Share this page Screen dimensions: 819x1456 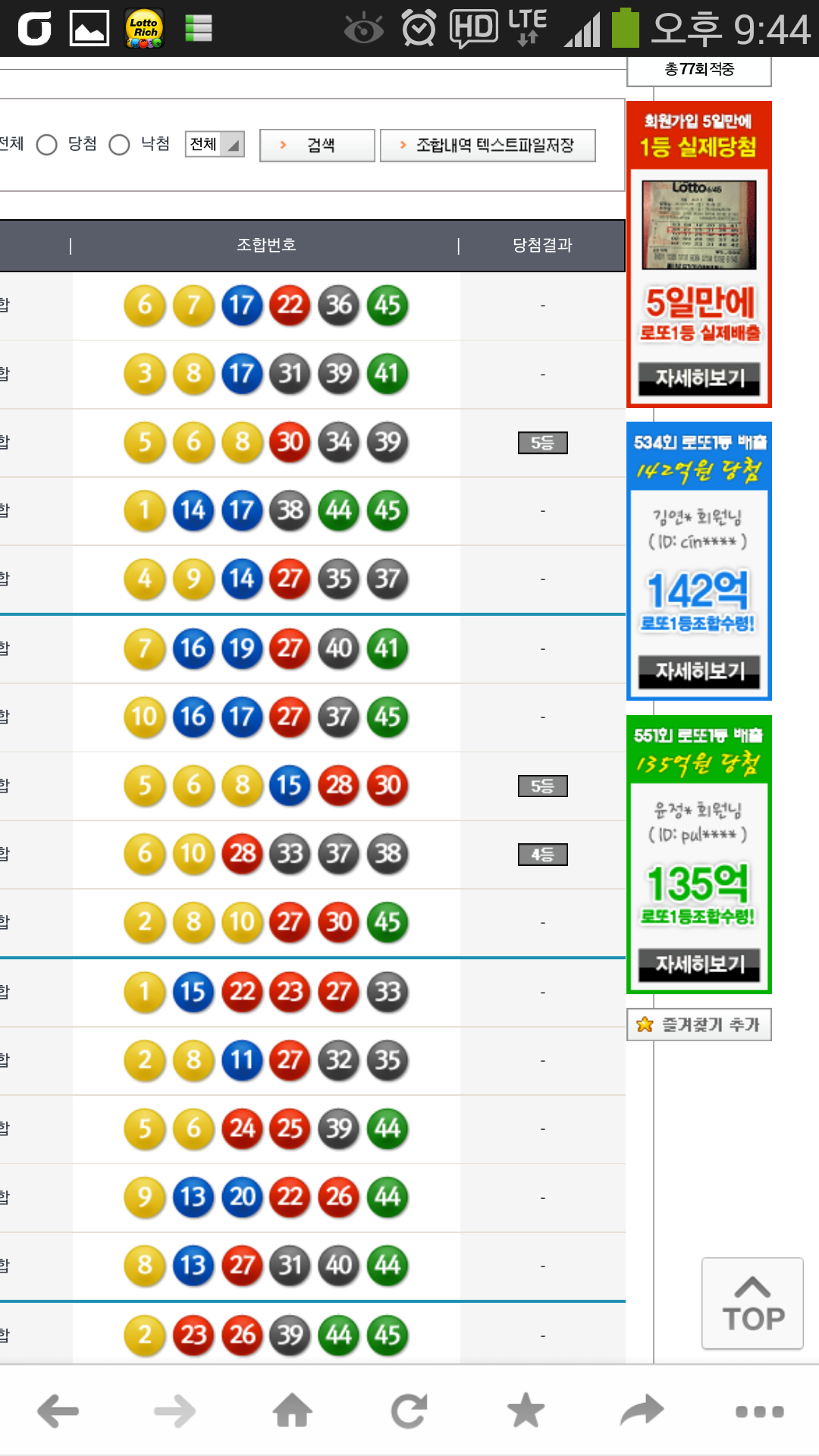642,1411
